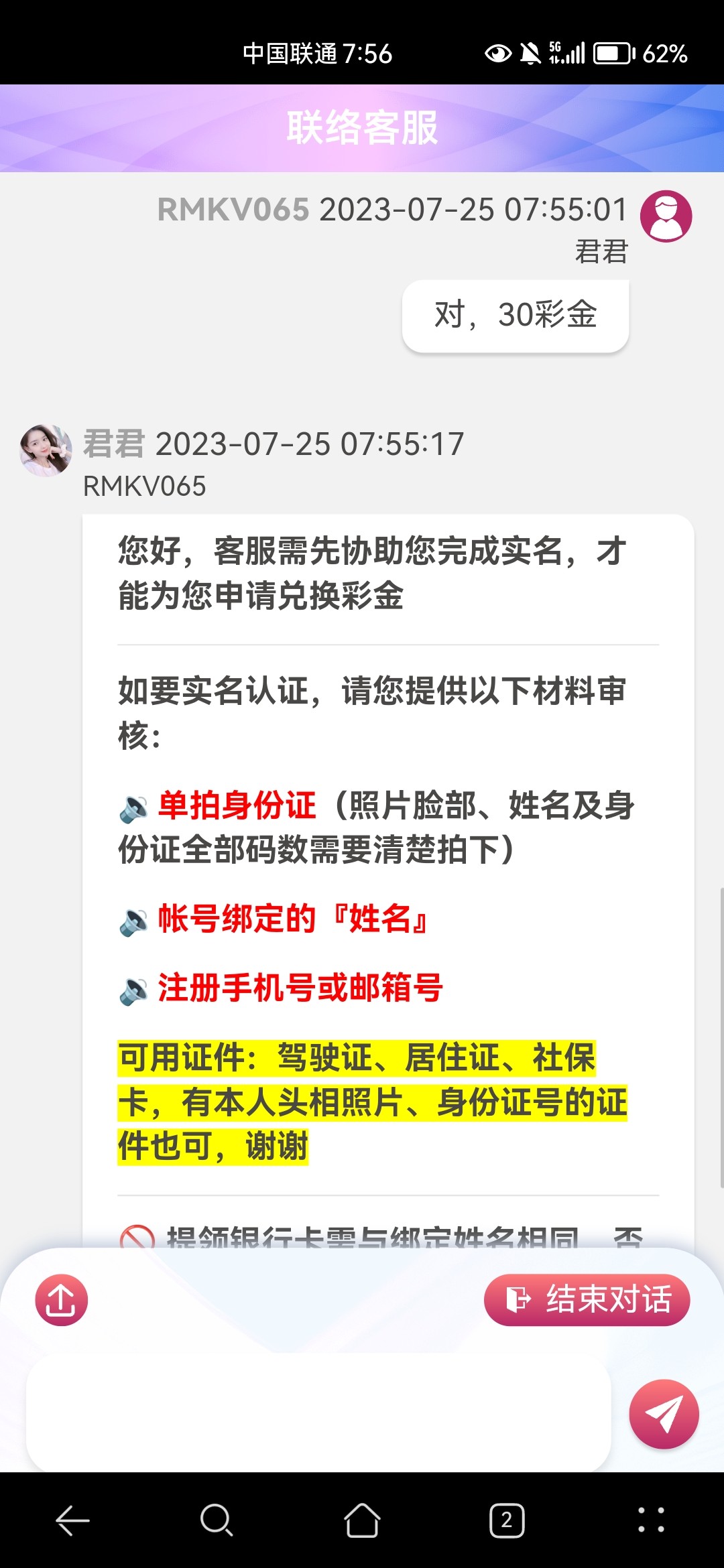
Task: Tap the eye icon in the status bar
Action: point(496,52)
